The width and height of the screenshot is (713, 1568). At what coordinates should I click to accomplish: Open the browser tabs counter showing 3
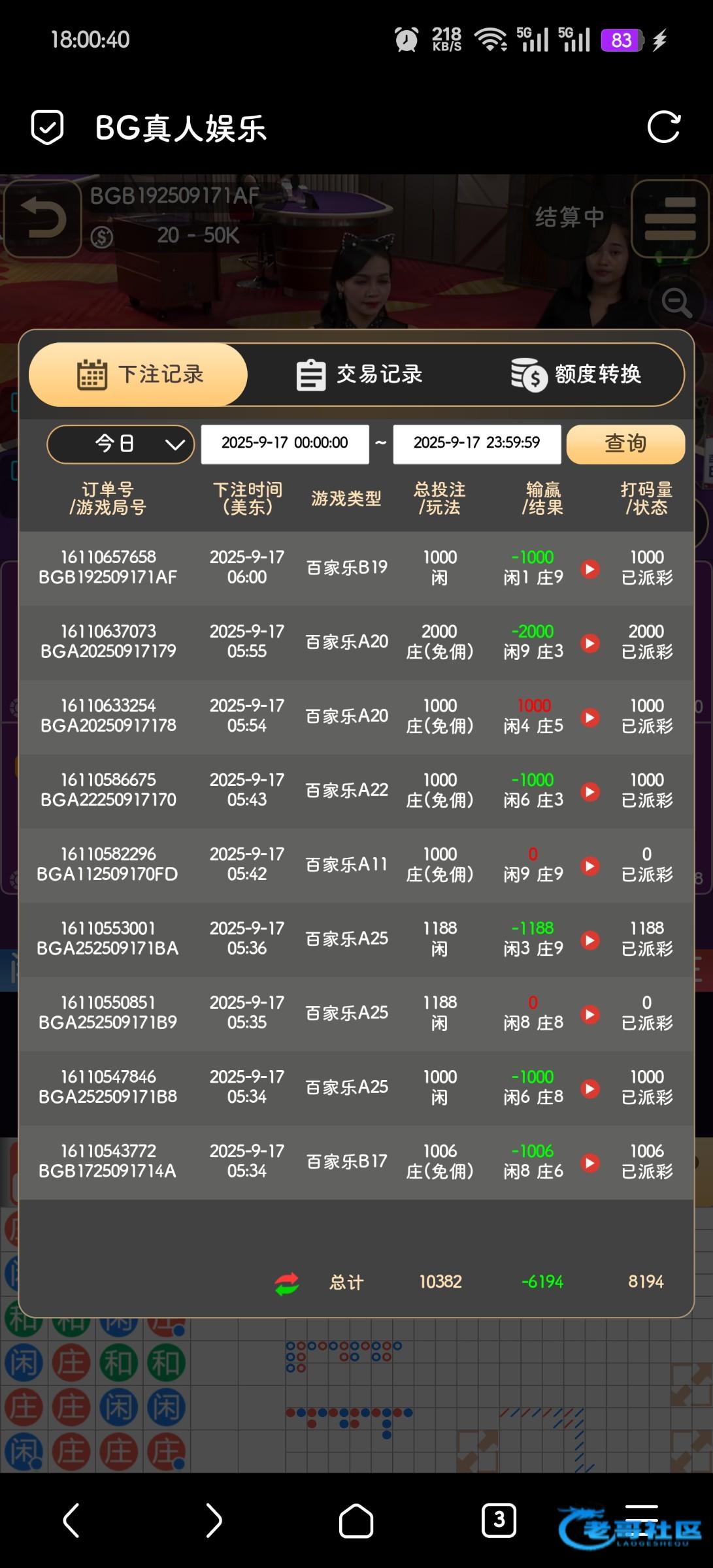point(499,1520)
